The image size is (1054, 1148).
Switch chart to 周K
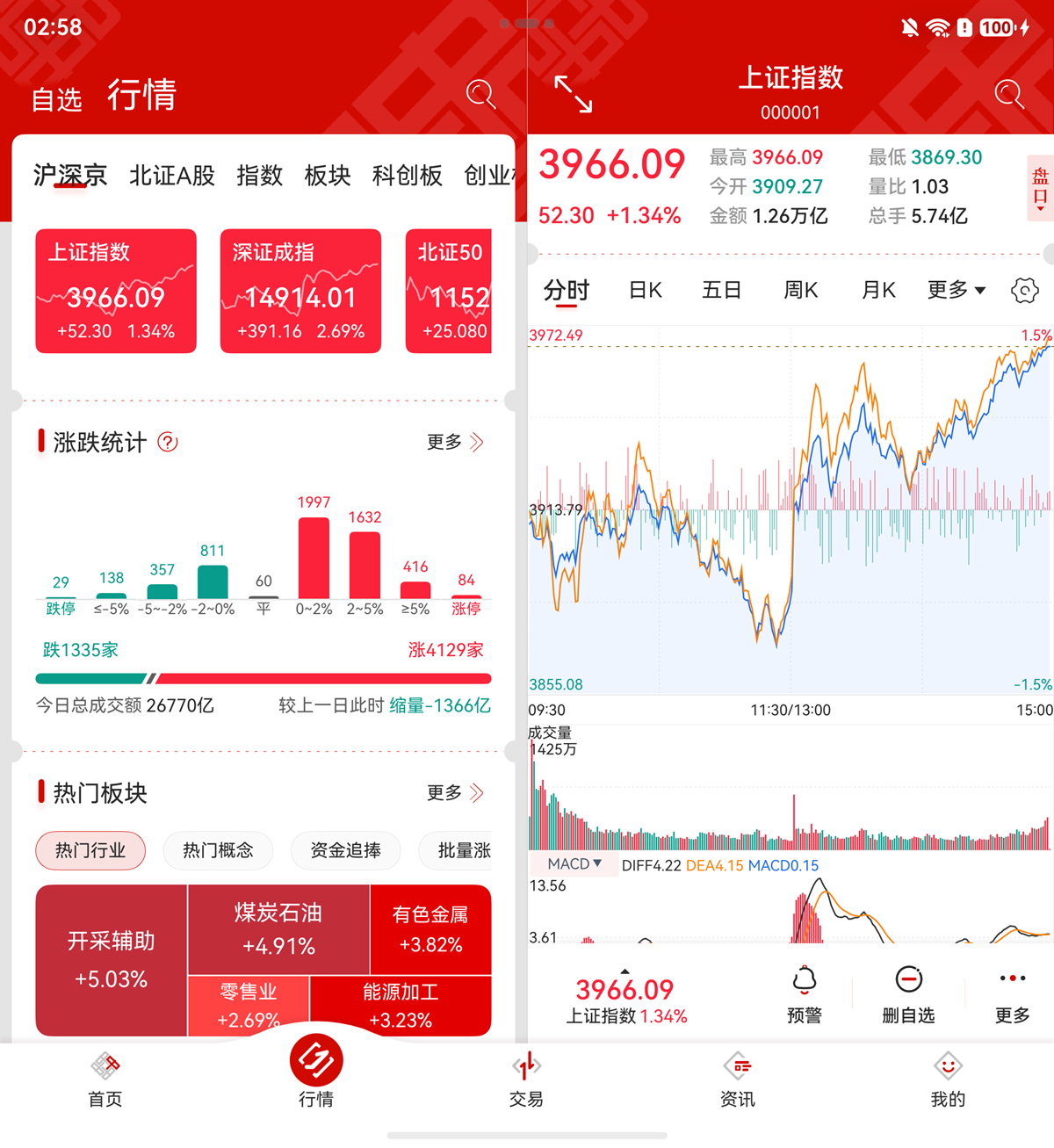800,290
